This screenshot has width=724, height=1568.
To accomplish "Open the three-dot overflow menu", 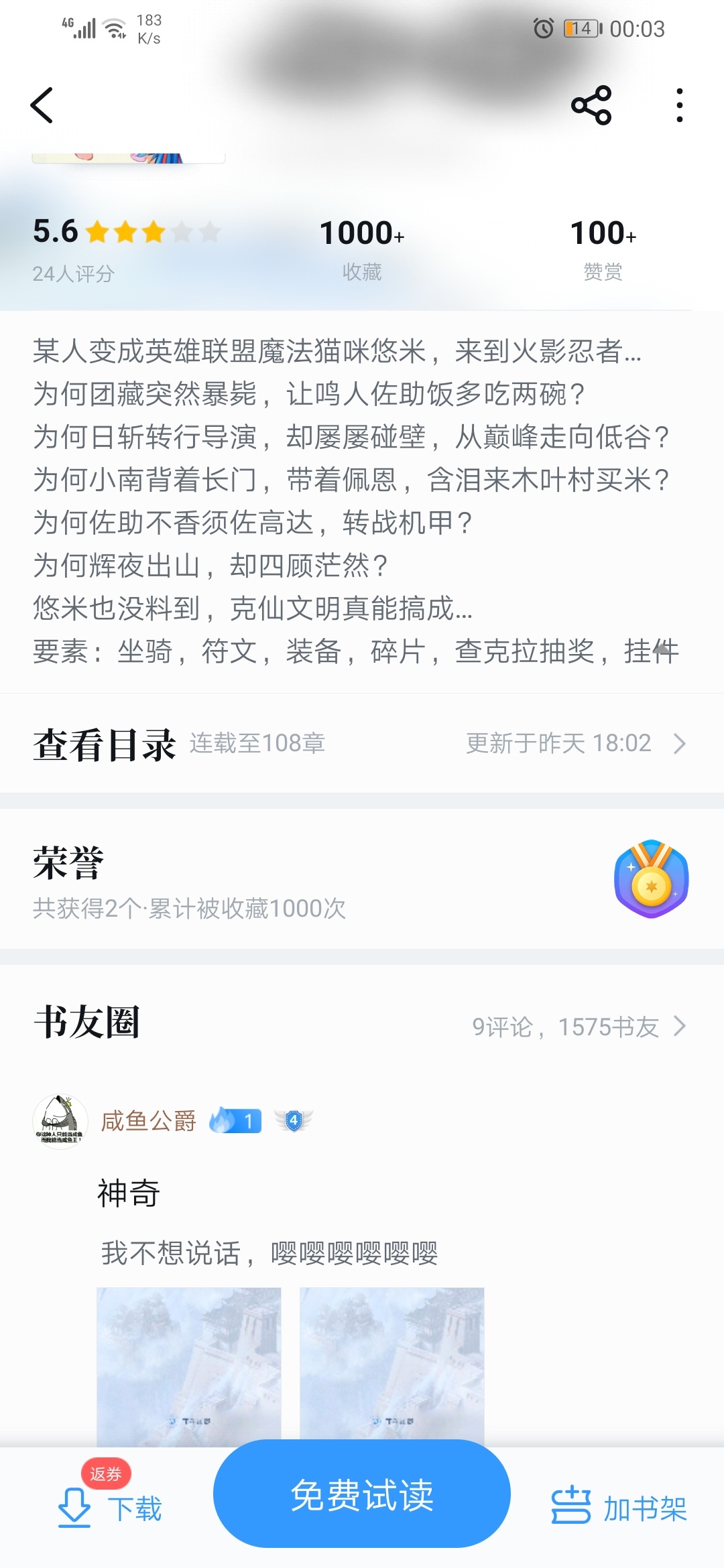I will (679, 105).
